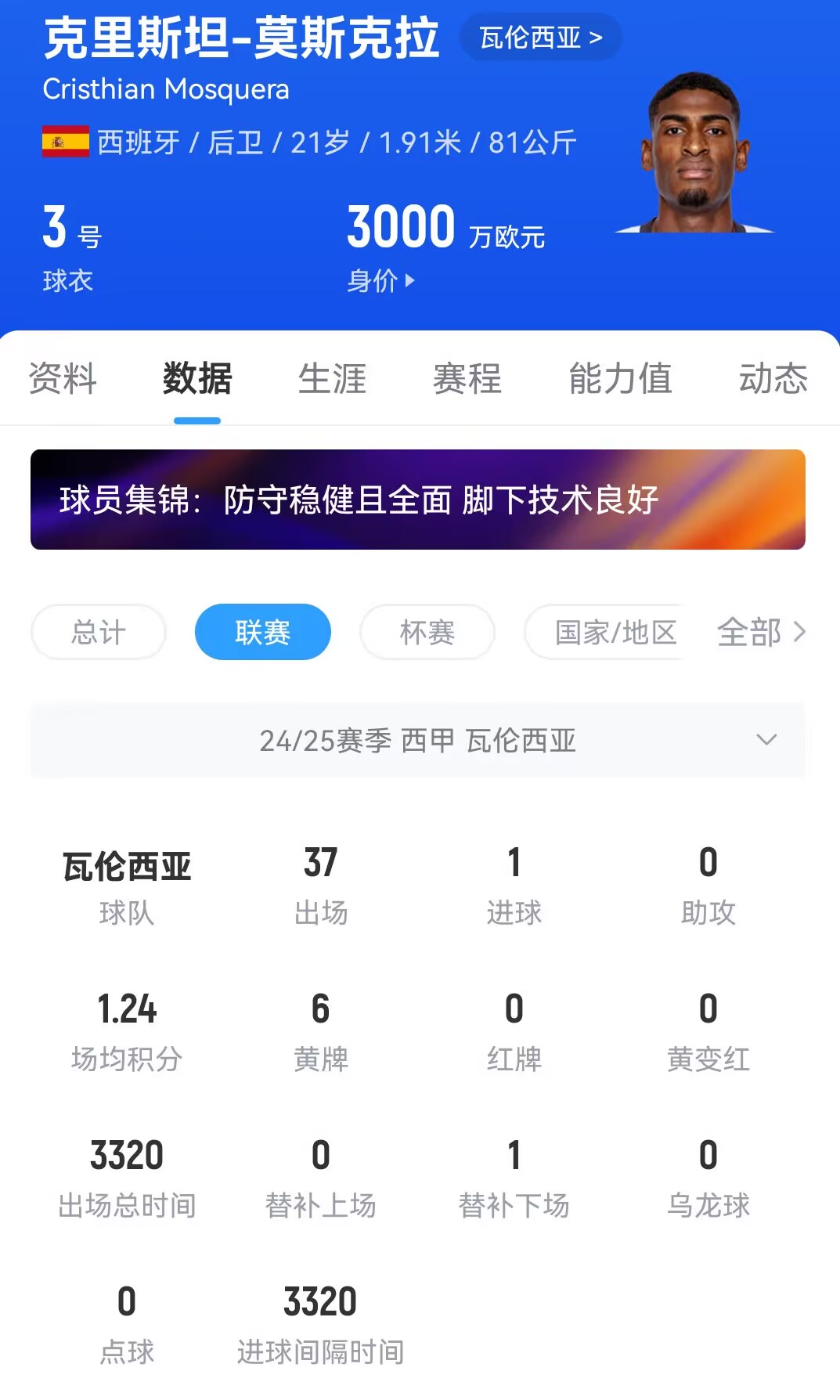Open the 球员集锦 highlights banner
The width and height of the screenshot is (840, 1400).
coord(418,500)
